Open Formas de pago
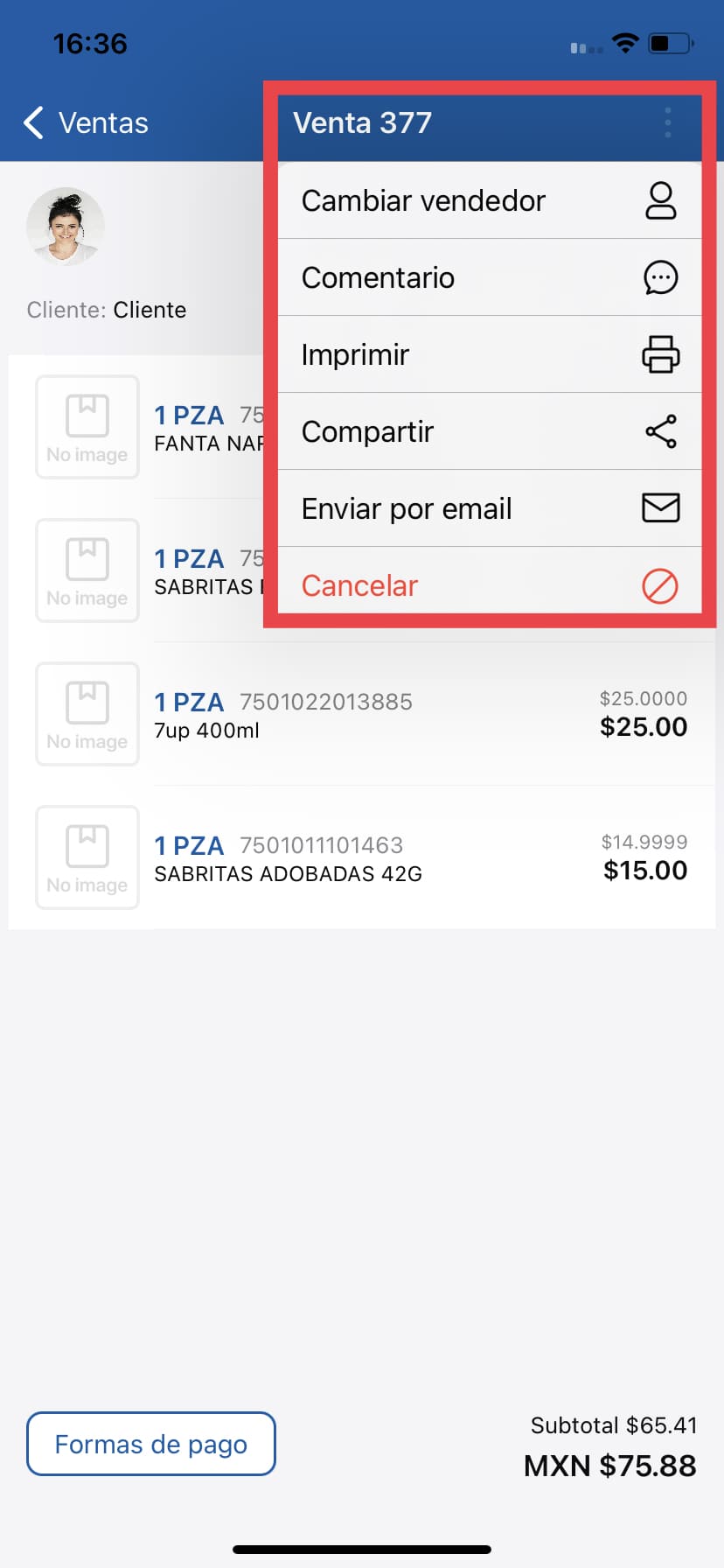The image size is (724, 1568). 151,1444
